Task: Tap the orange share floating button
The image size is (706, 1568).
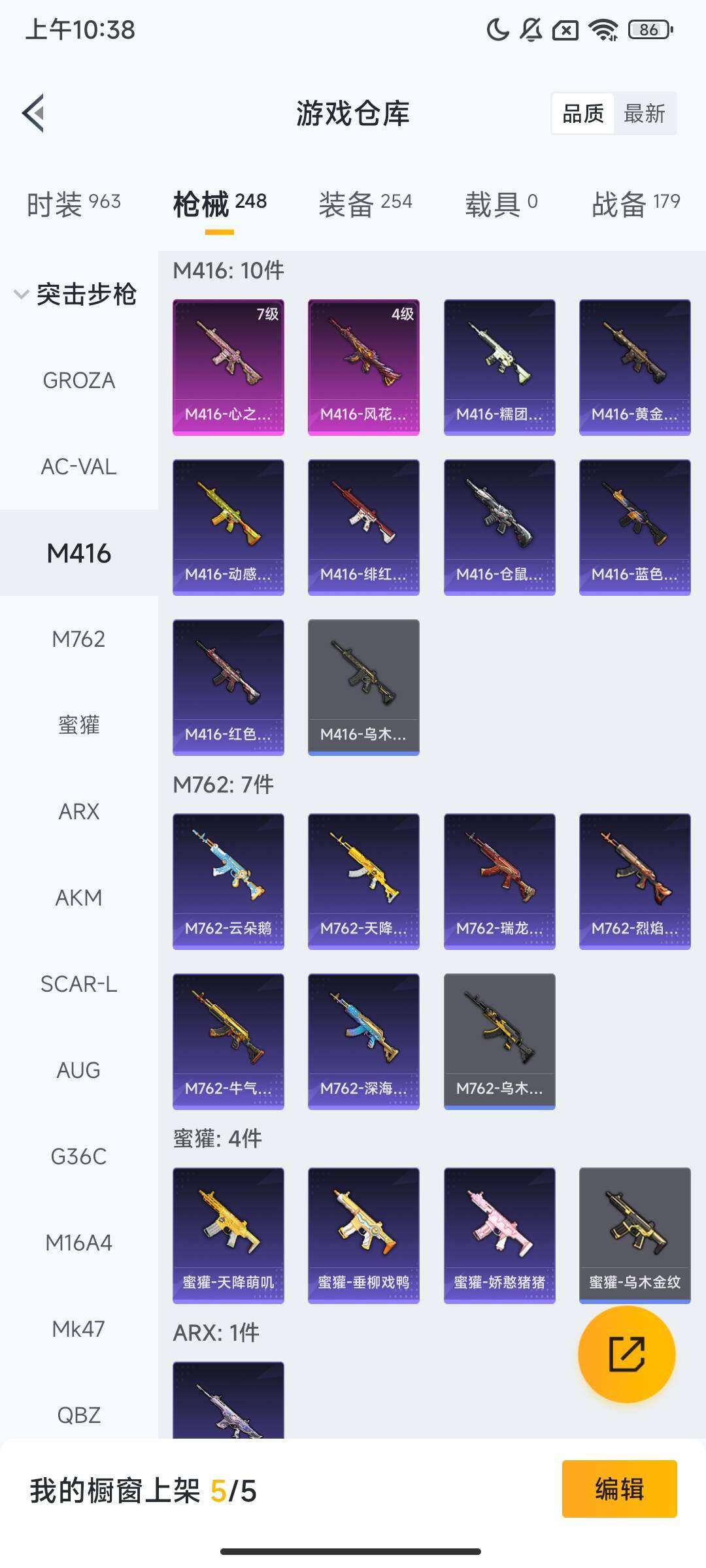Action: pyautogui.click(x=626, y=1354)
